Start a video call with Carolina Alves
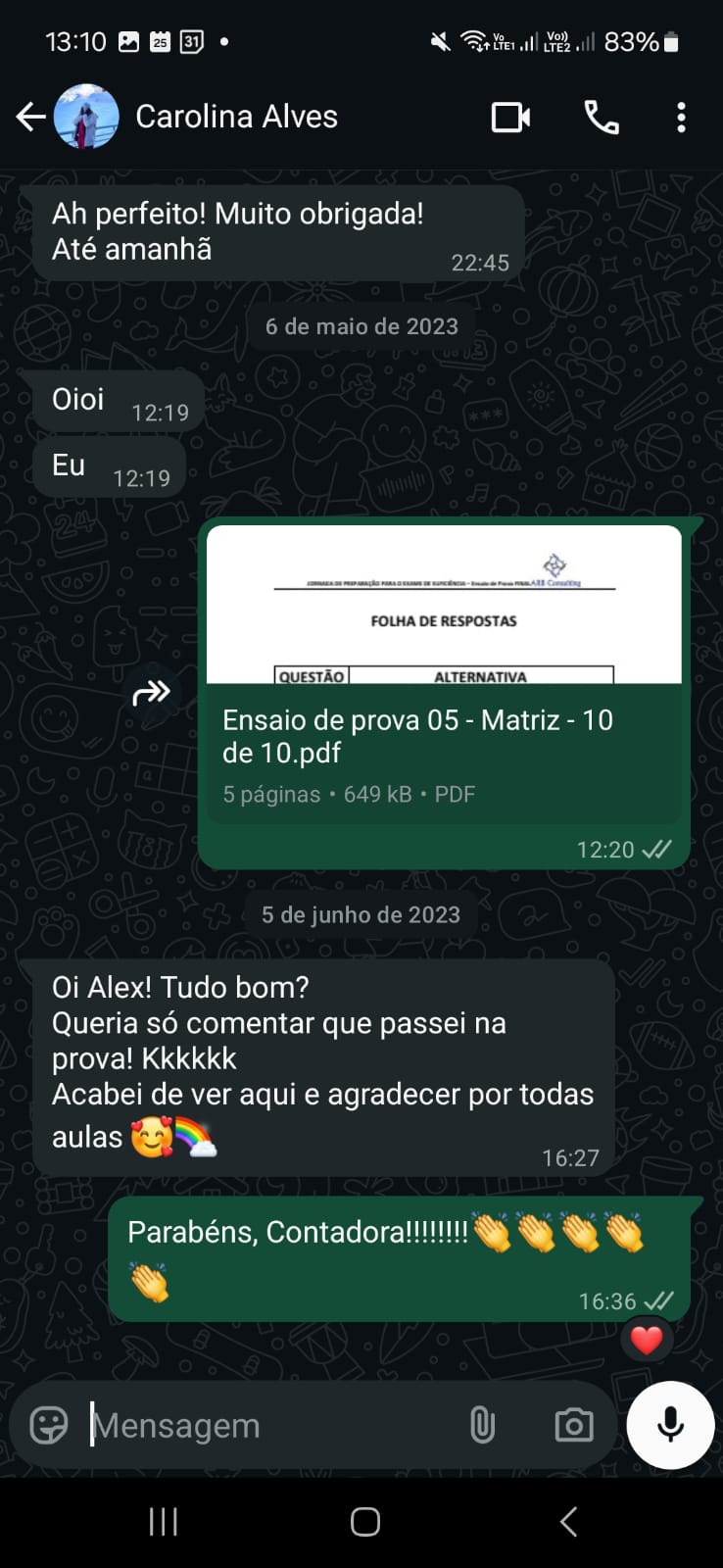This screenshot has height=1568, width=723. click(510, 118)
